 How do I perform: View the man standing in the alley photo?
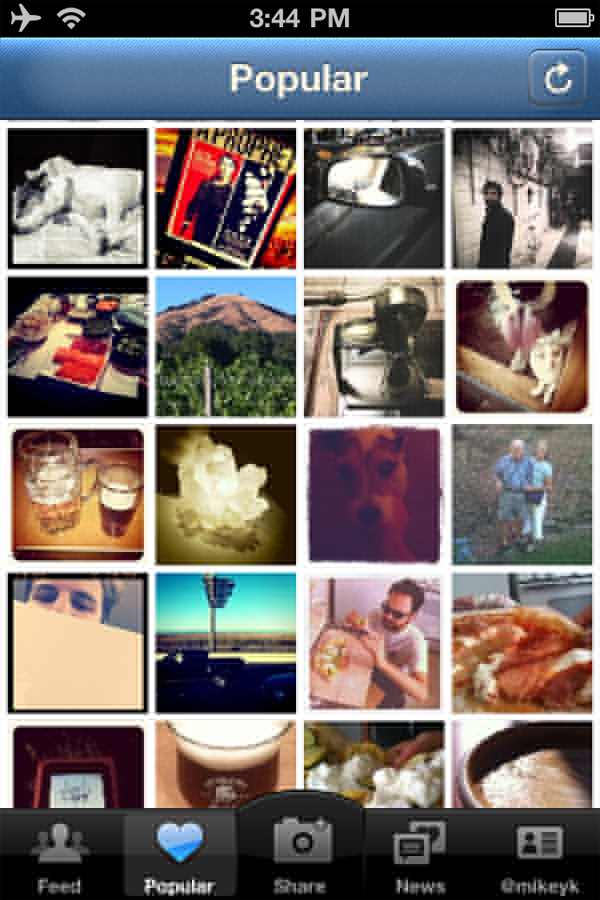(x=522, y=198)
